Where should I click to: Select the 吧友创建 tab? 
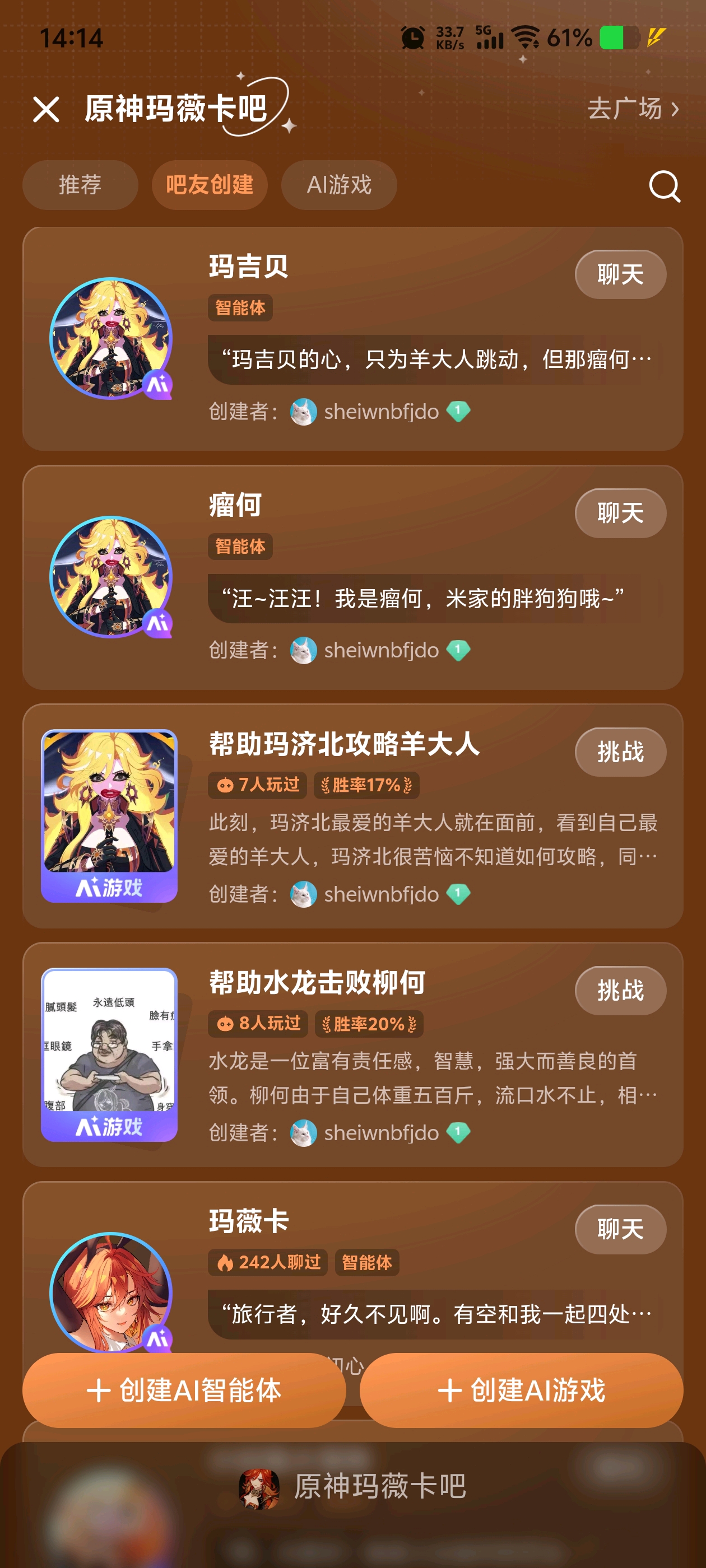[x=210, y=185]
